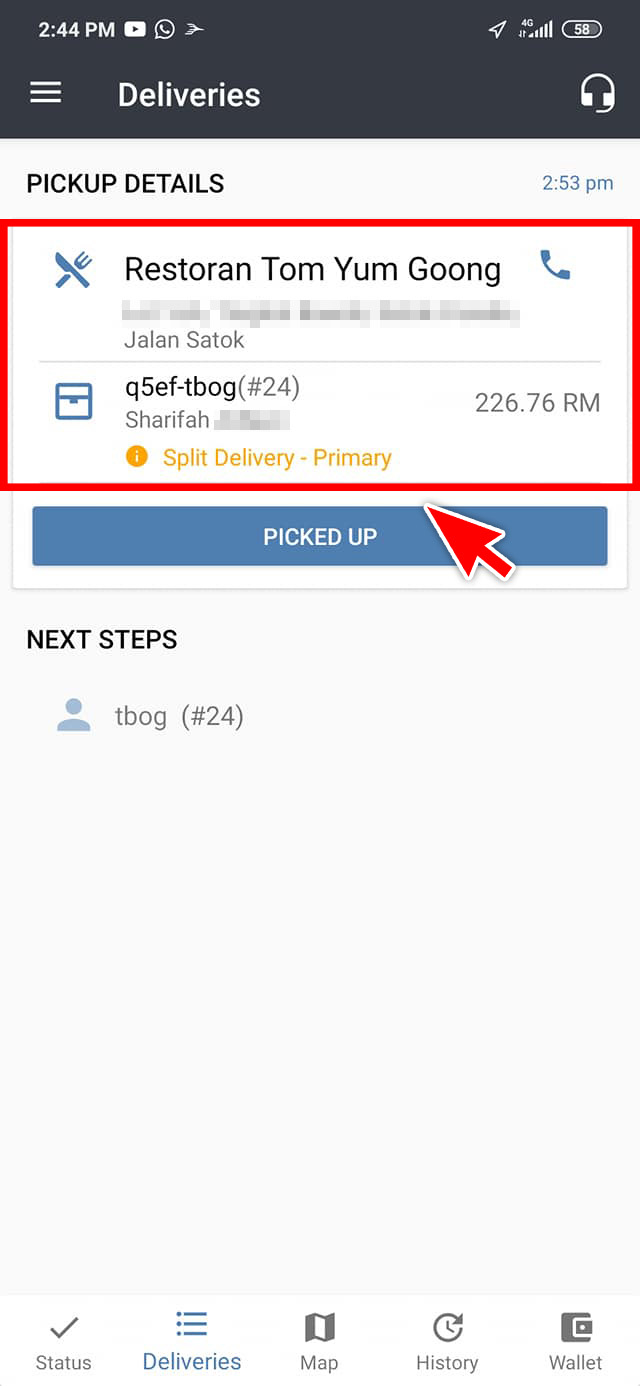Image resolution: width=640 pixels, height=1386 pixels.
Task: Switch to the Map tab
Action: pyautogui.click(x=319, y=1342)
